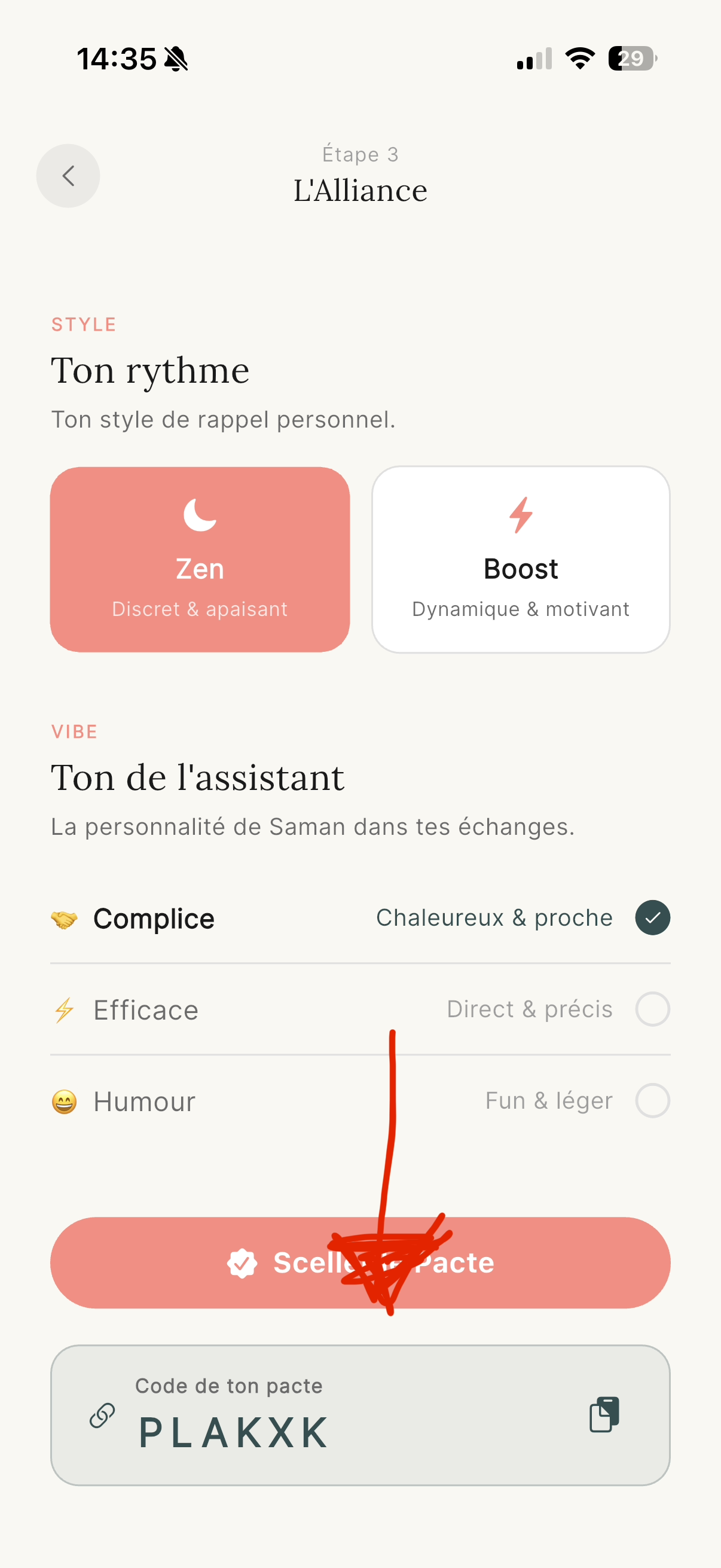The image size is (721, 1568).
Task: Click the lightning emoji beside Efficace
Action: (x=63, y=1009)
